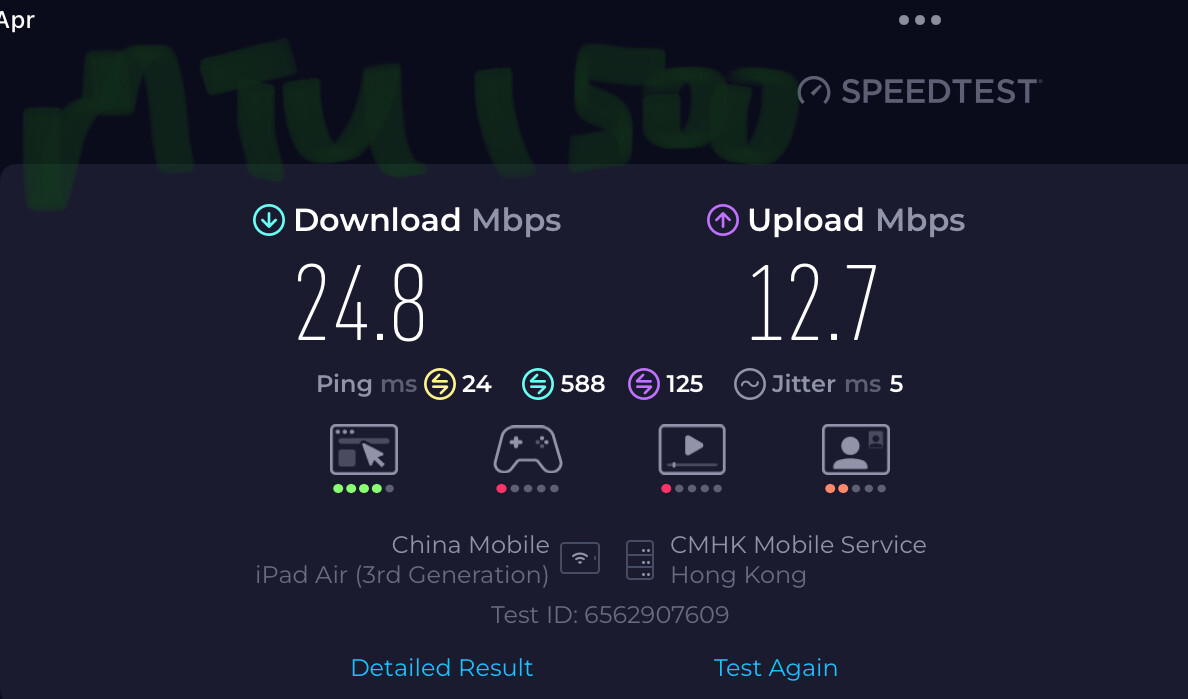
Task: View the video chat quality rating
Action: 855,450
